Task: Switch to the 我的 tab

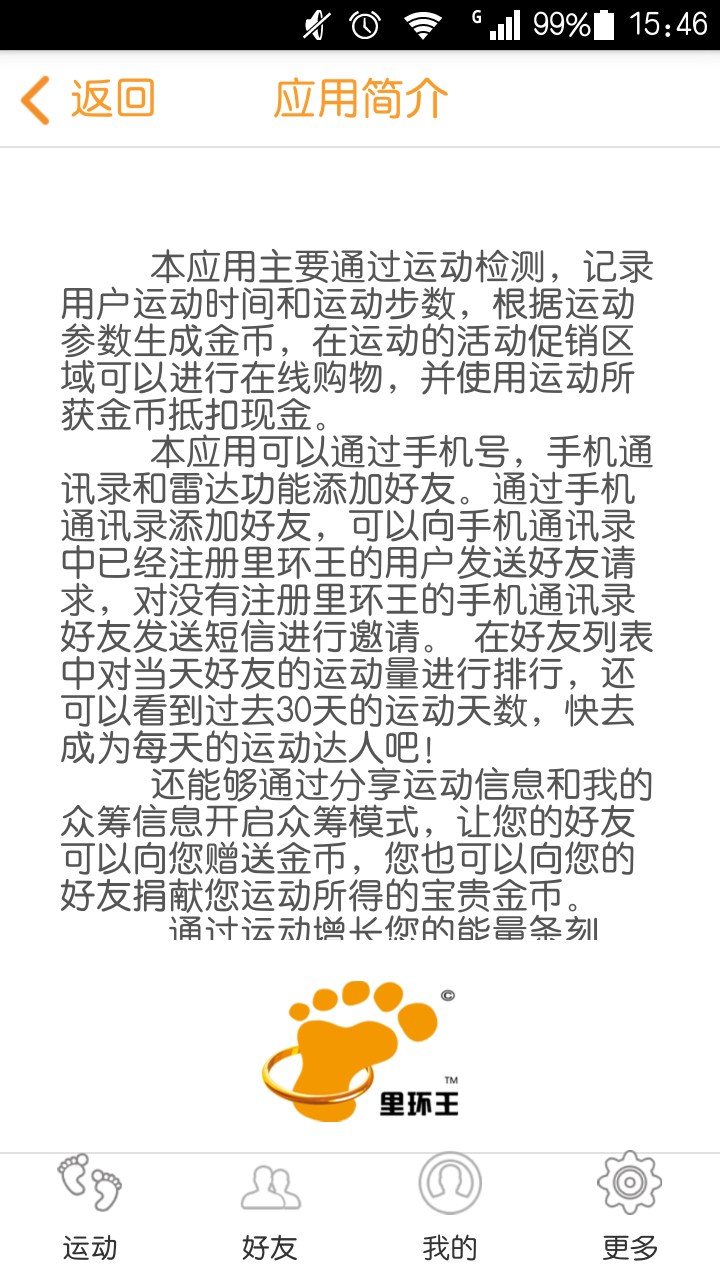Action: pos(450,1215)
